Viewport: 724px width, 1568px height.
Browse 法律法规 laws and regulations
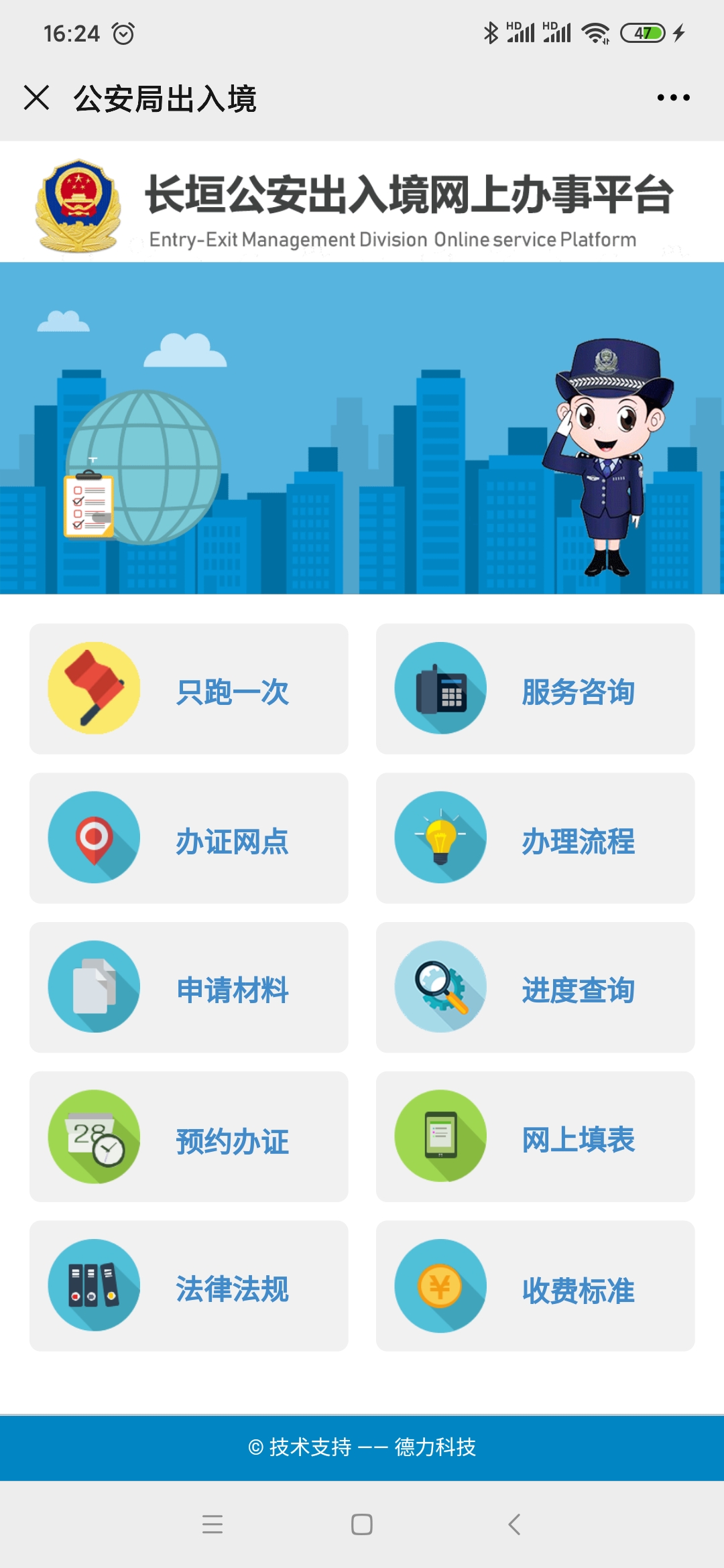pyautogui.click(x=189, y=1286)
